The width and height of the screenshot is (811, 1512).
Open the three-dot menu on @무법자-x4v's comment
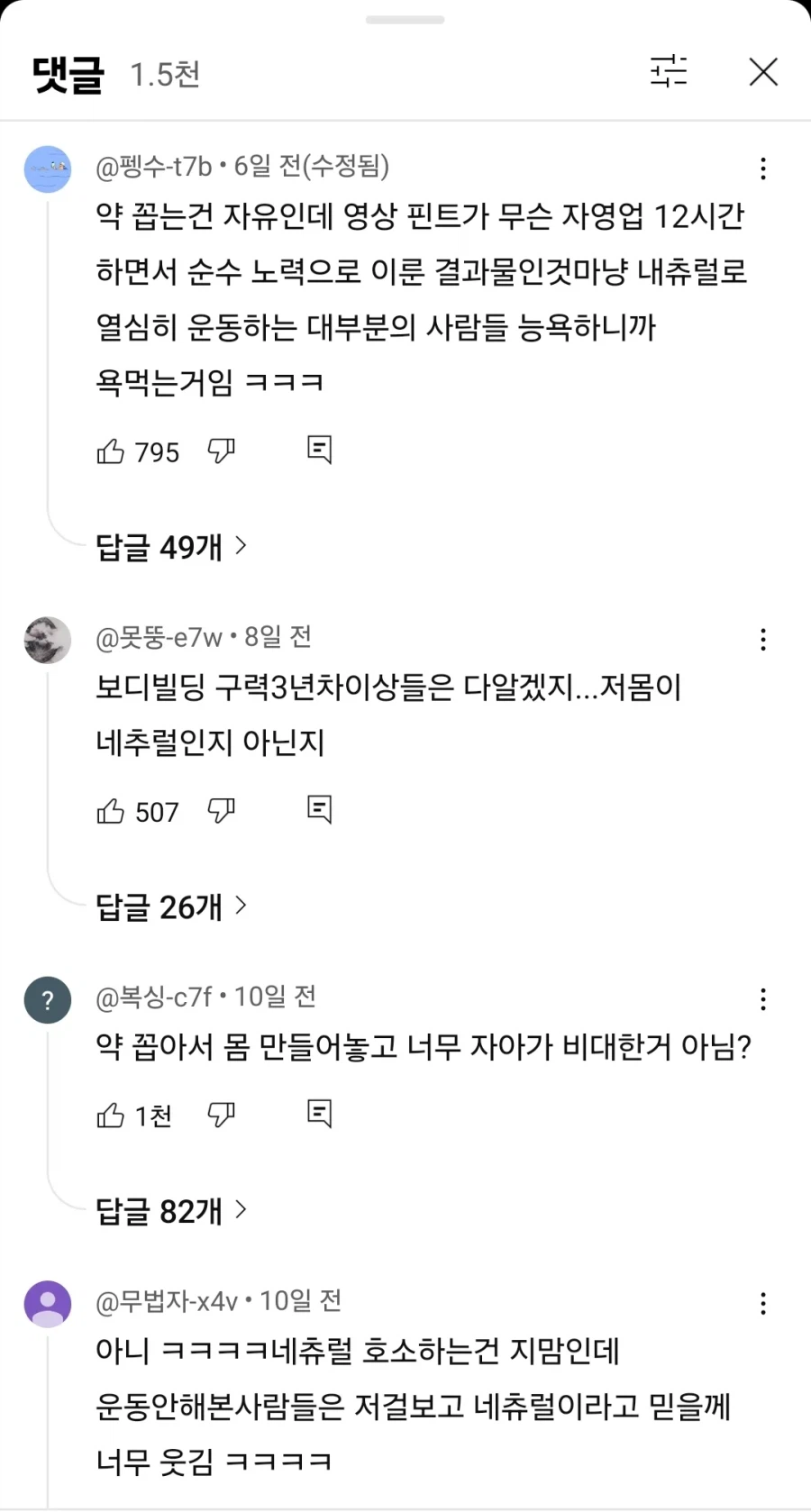[x=763, y=1303]
